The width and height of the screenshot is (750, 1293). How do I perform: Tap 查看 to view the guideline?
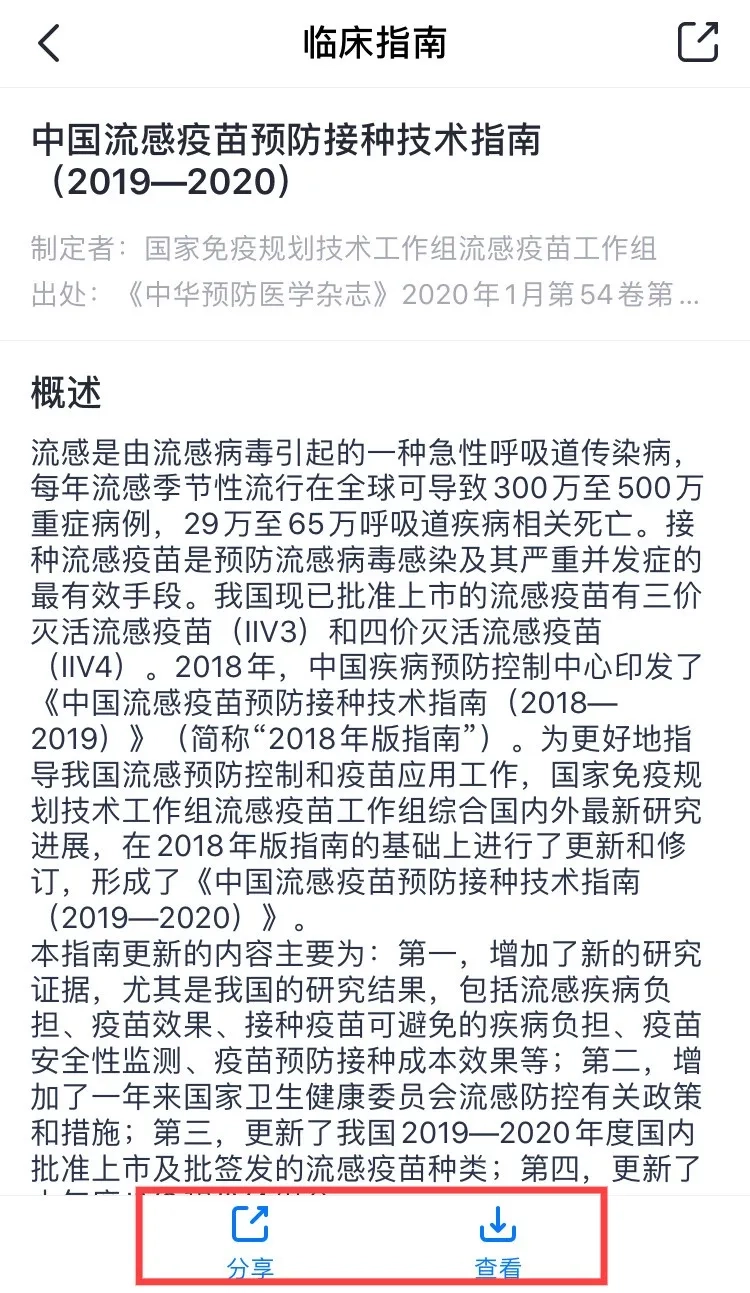pyautogui.click(x=497, y=1239)
